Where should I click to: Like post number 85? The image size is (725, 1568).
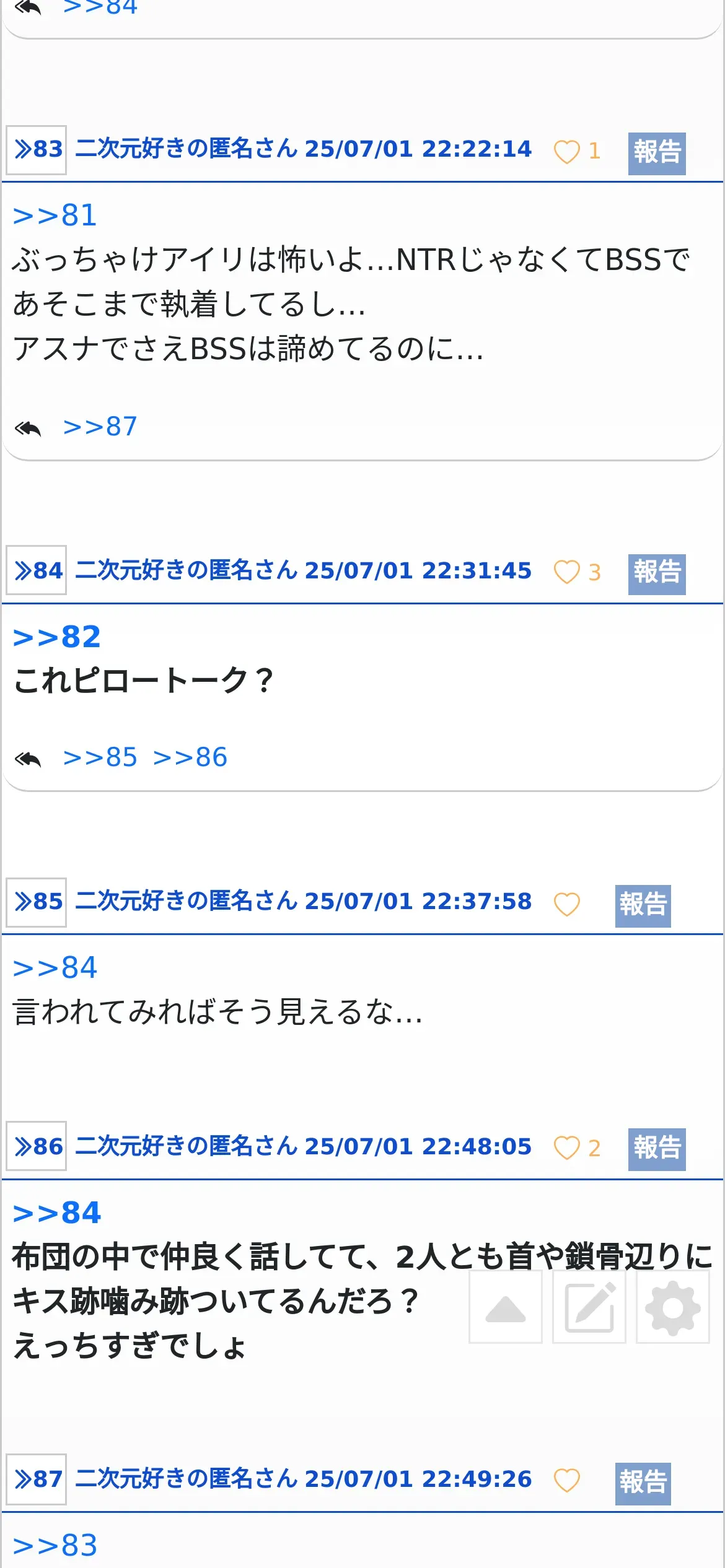(566, 904)
